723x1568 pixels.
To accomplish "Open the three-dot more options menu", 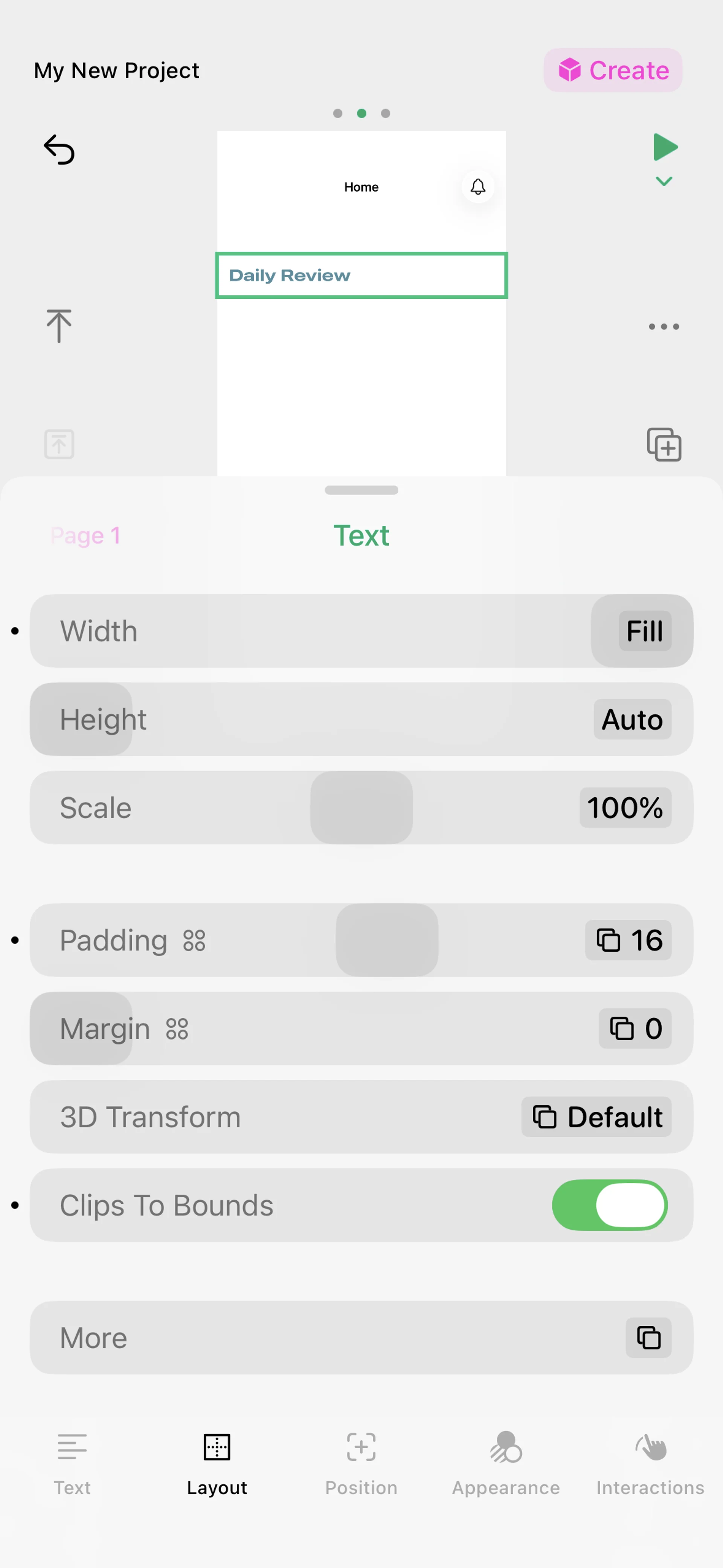I will tap(664, 327).
